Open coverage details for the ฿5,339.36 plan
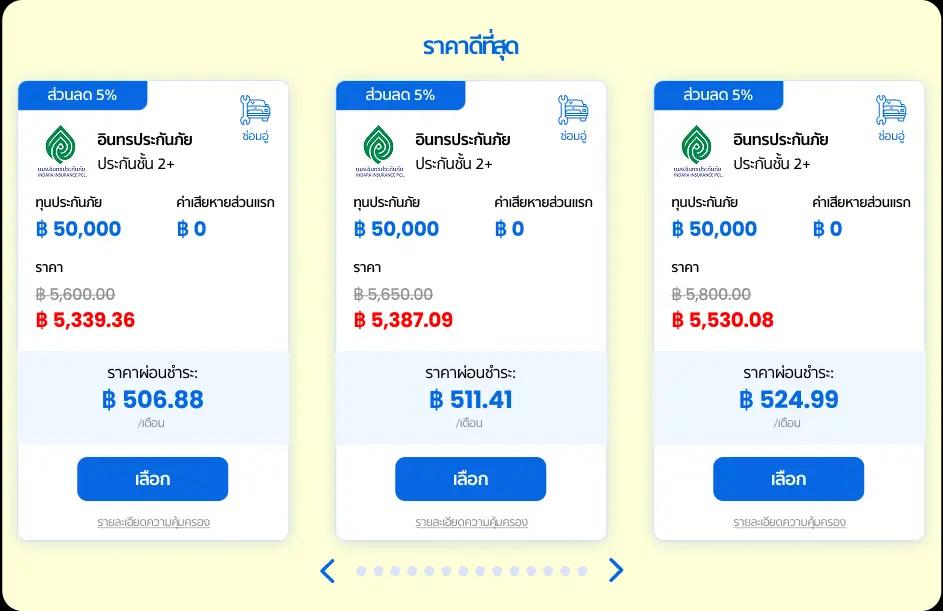 tap(153, 522)
